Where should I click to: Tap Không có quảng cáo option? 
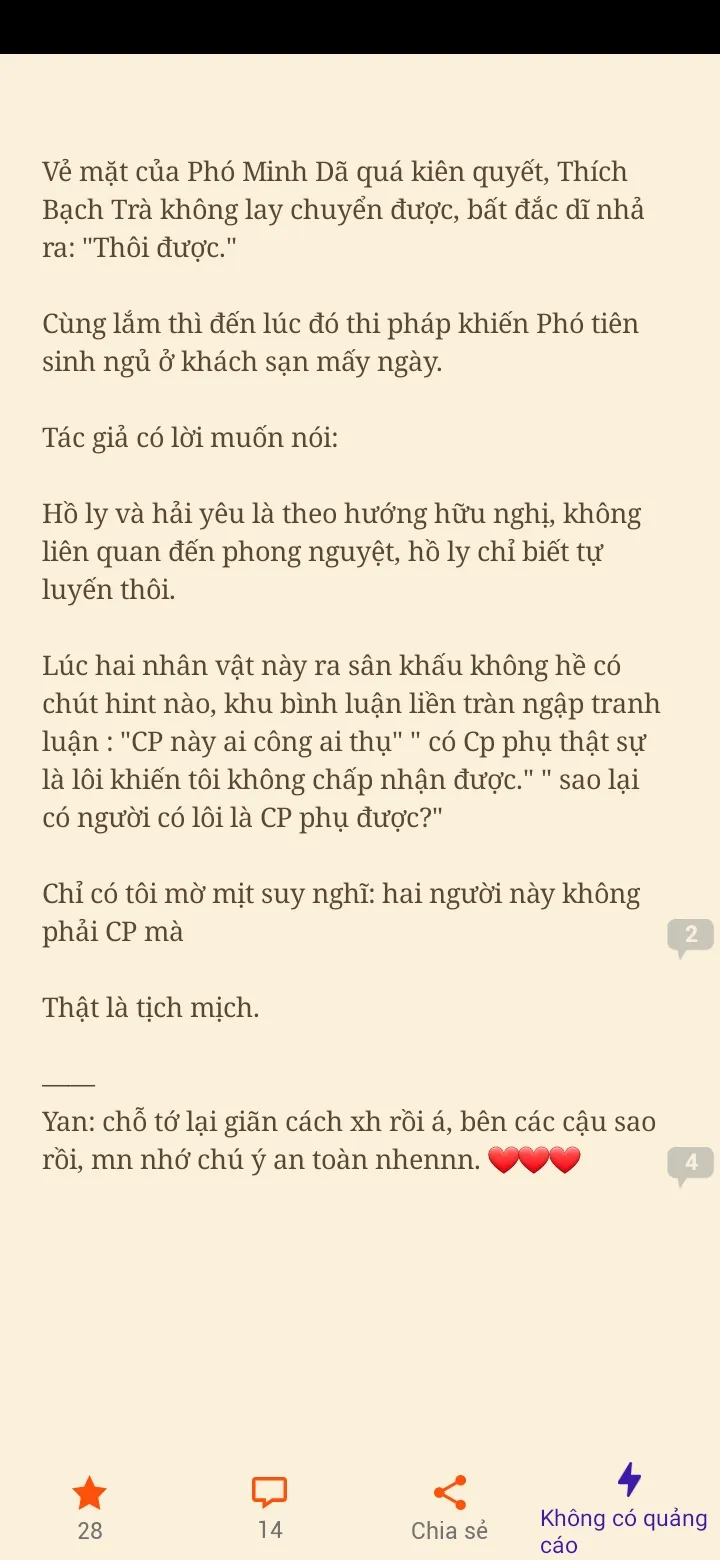click(626, 1508)
